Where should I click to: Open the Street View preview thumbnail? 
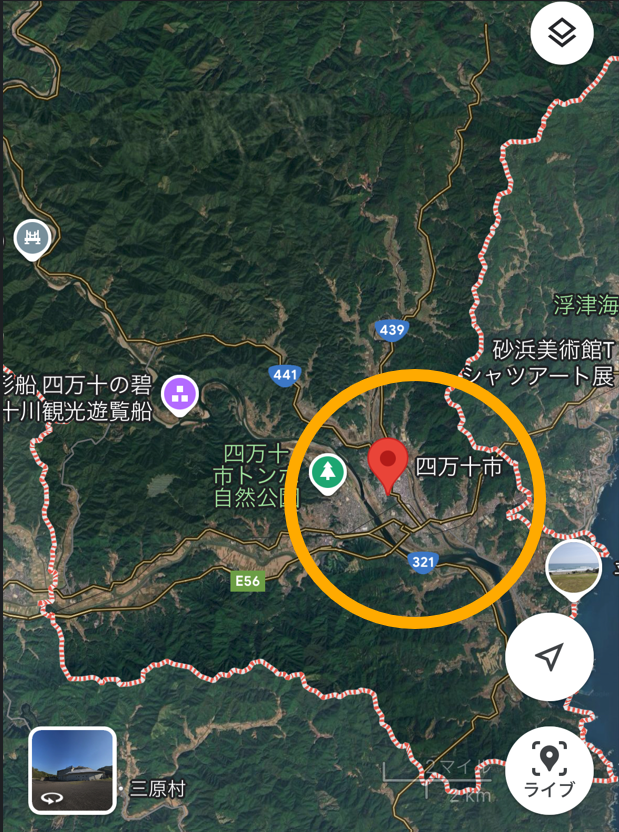[72, 770]
